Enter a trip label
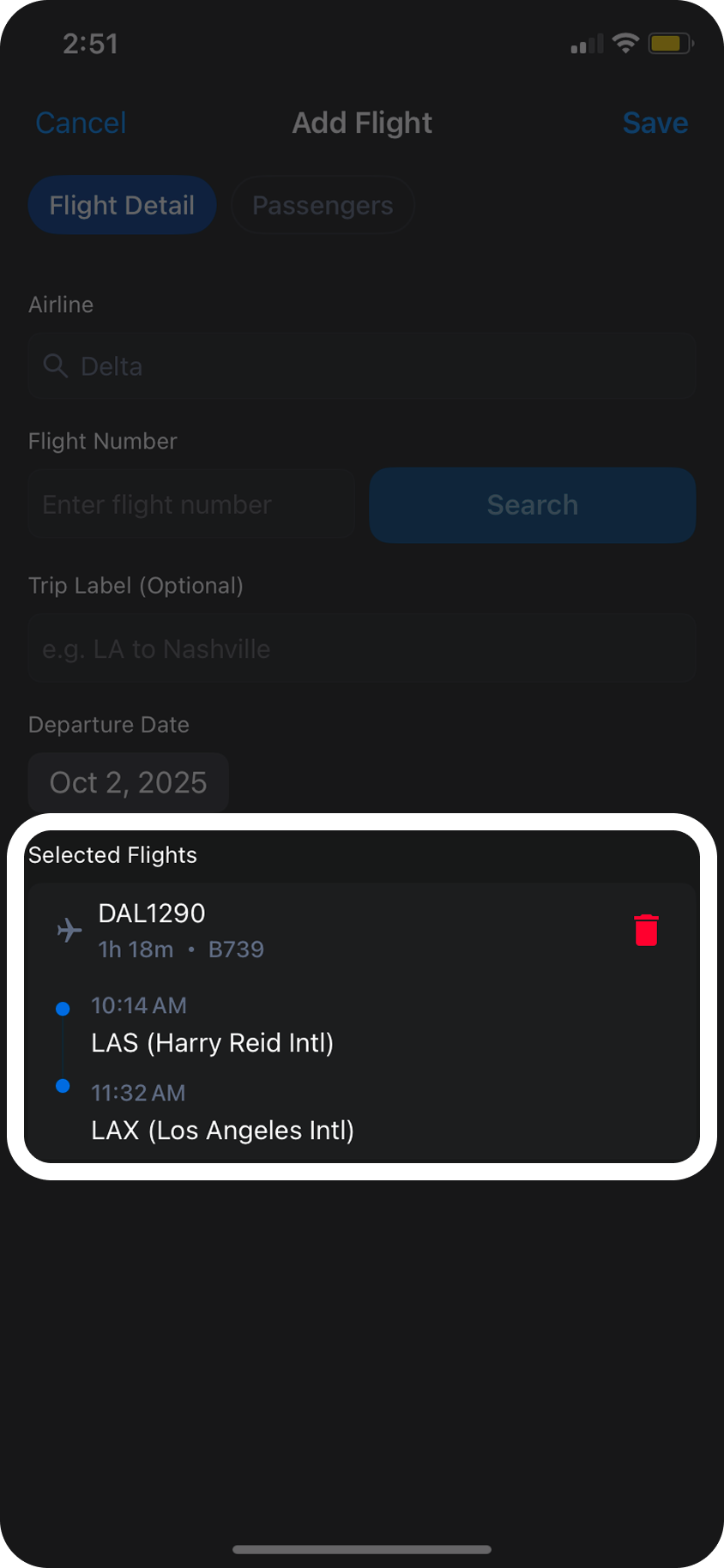 click(361, 648)
